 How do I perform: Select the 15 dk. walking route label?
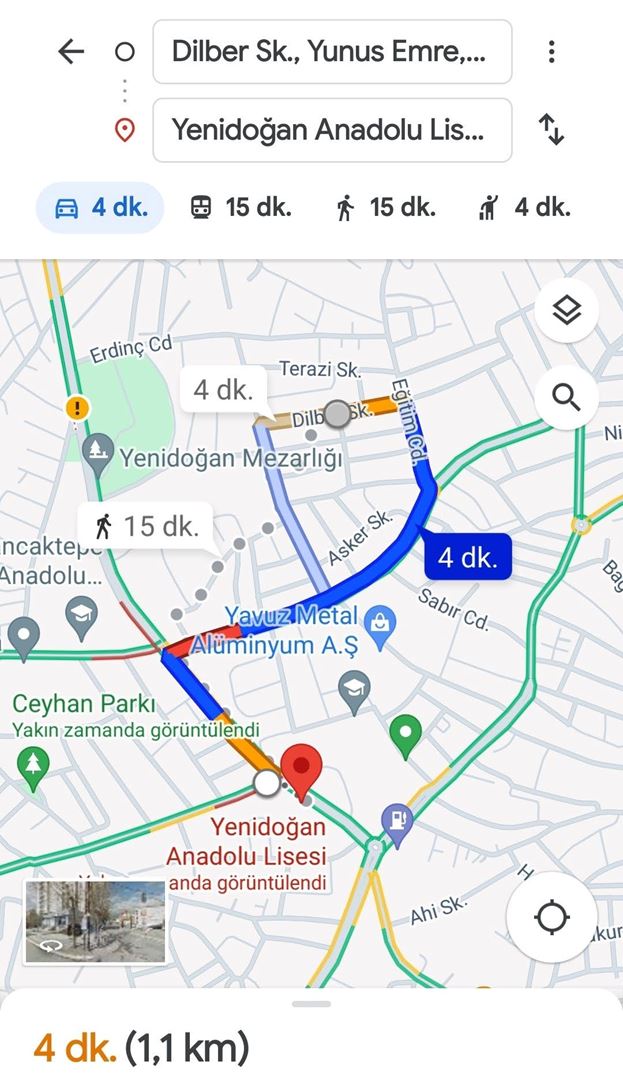[146, 527]
